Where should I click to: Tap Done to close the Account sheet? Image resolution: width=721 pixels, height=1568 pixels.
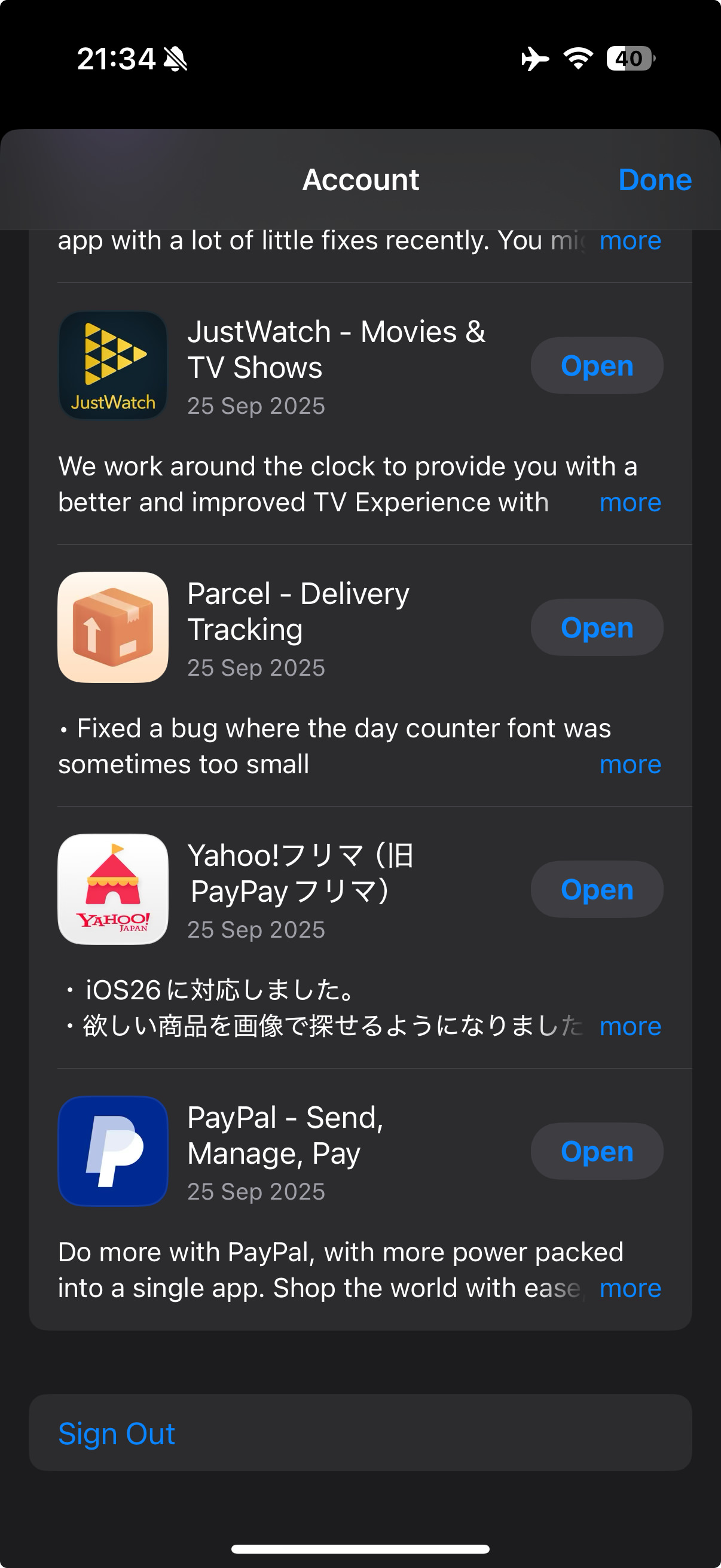tap(654, 180)
